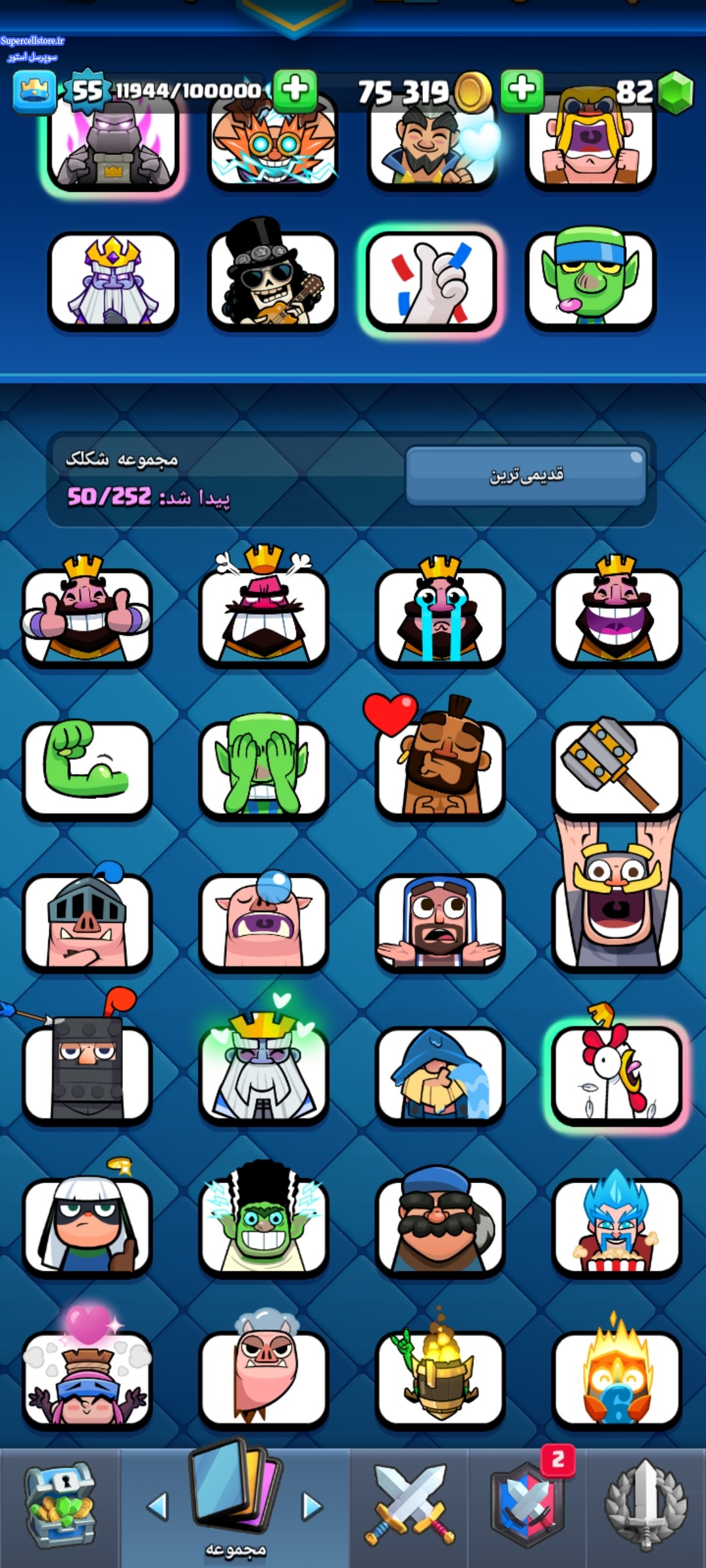
Task: Open the events sword tab
Action: (x=646, y=1507)
